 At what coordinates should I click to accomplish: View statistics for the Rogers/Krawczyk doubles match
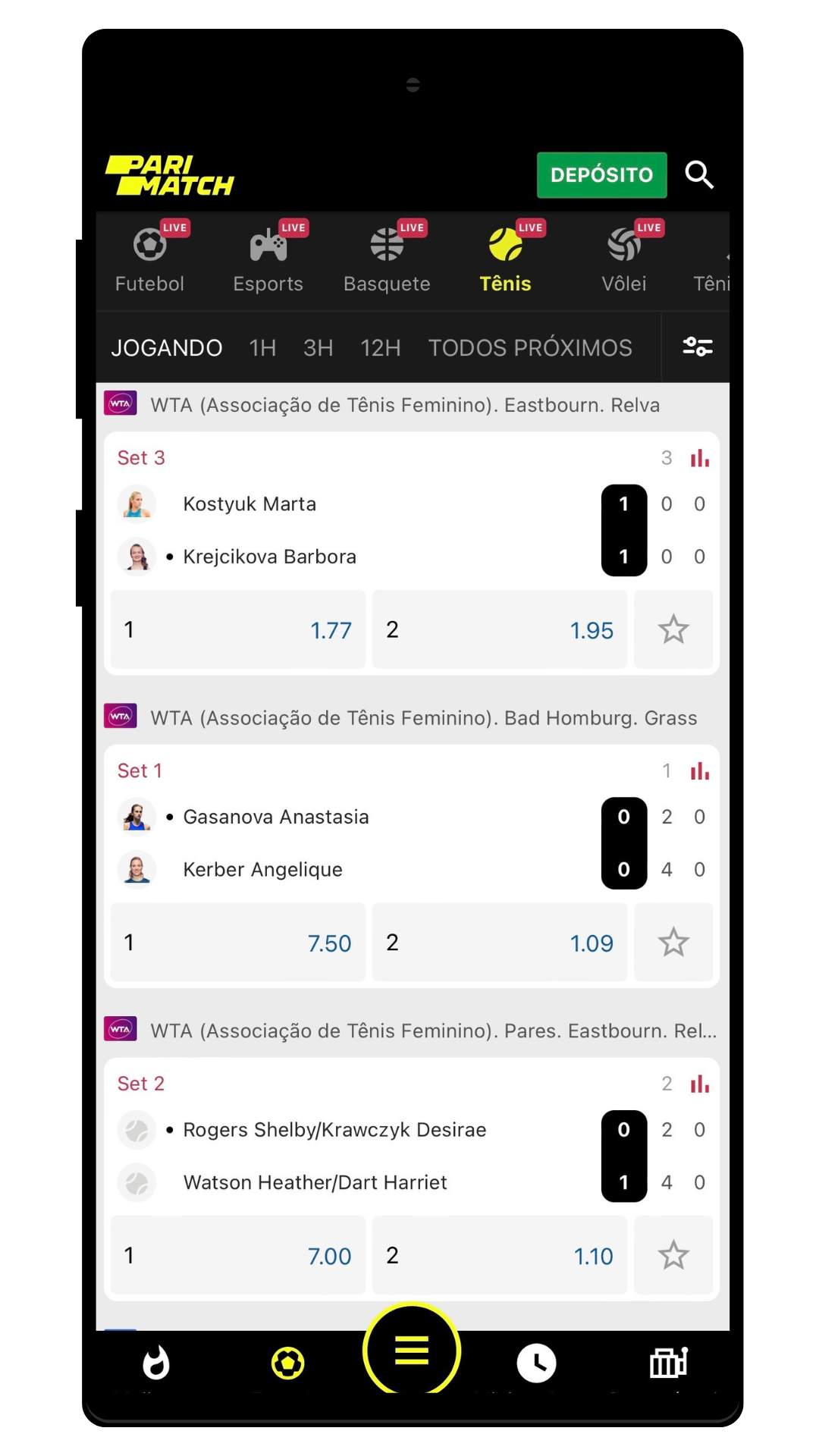(699, 1084)
